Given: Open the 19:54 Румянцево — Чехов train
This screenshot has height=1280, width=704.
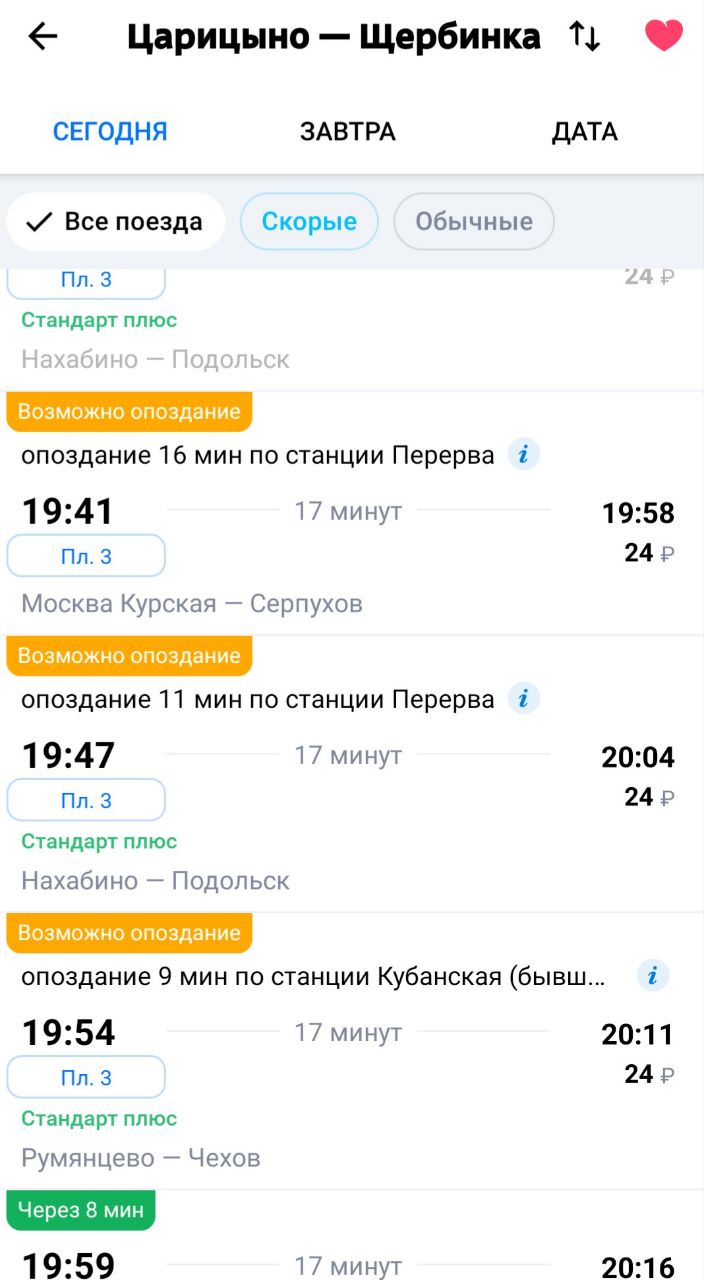Looking at the screenshot, I should click(x=352, y=1050).
